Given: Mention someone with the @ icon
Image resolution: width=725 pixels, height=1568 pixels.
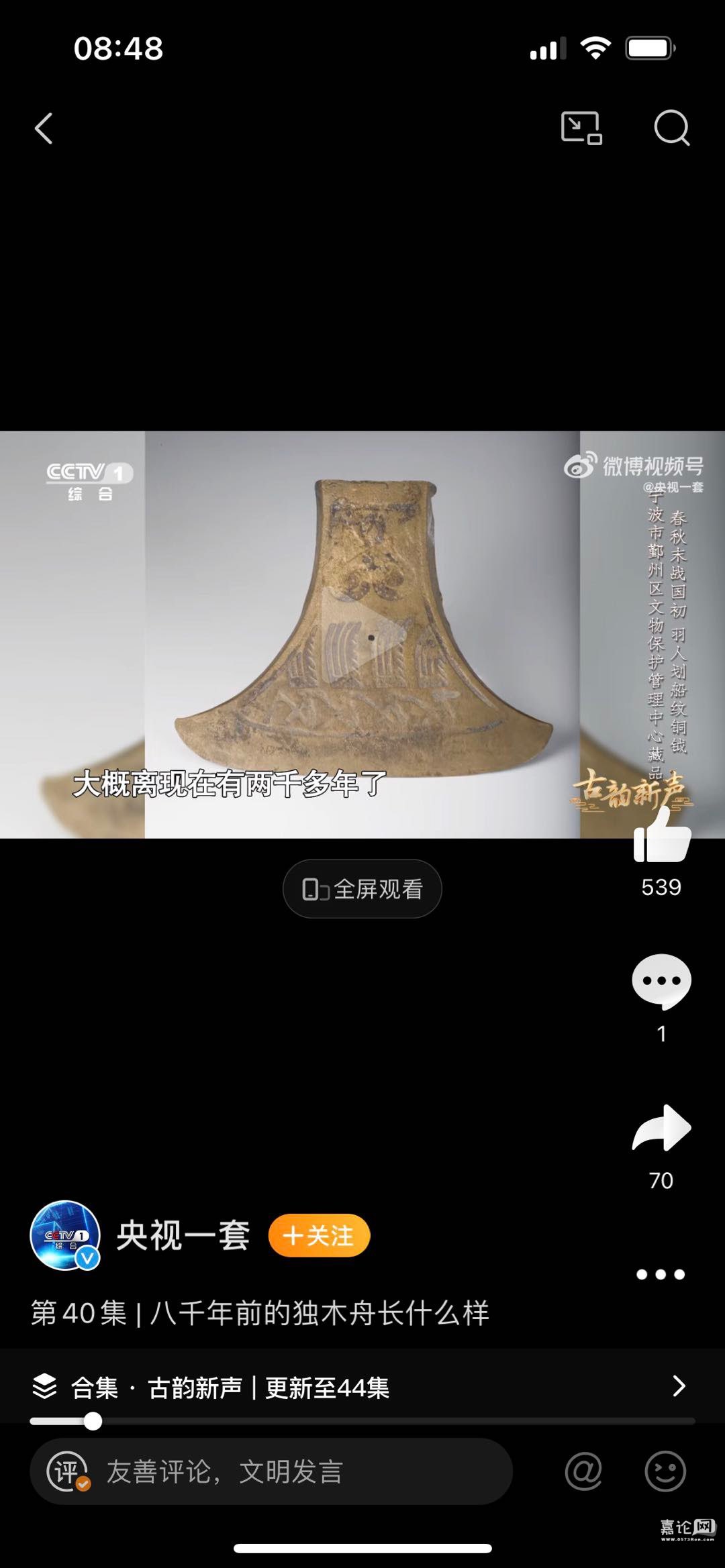Looking at the screenshot, I should 583,1471.
